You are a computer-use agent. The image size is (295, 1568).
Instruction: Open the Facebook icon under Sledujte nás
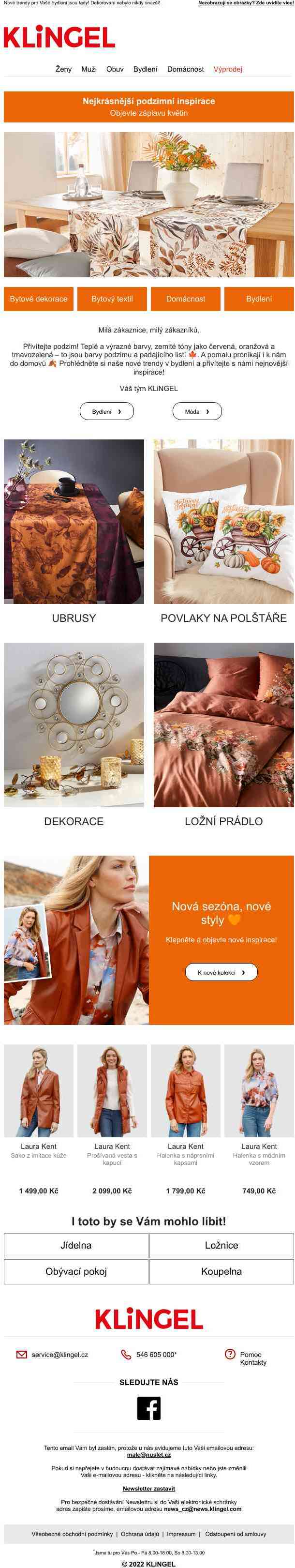148,1408
